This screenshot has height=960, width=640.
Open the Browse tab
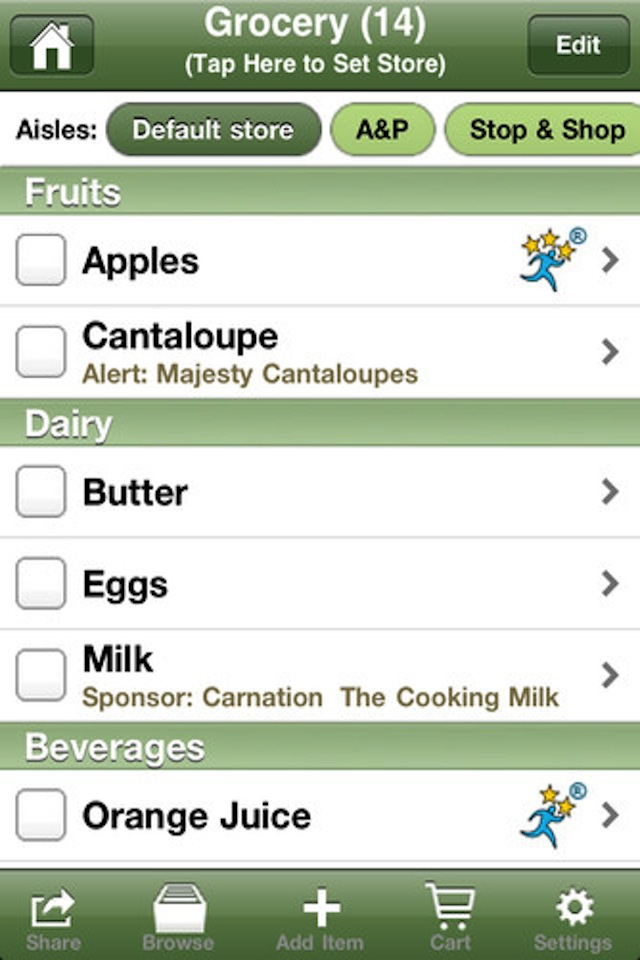(178, 918)
